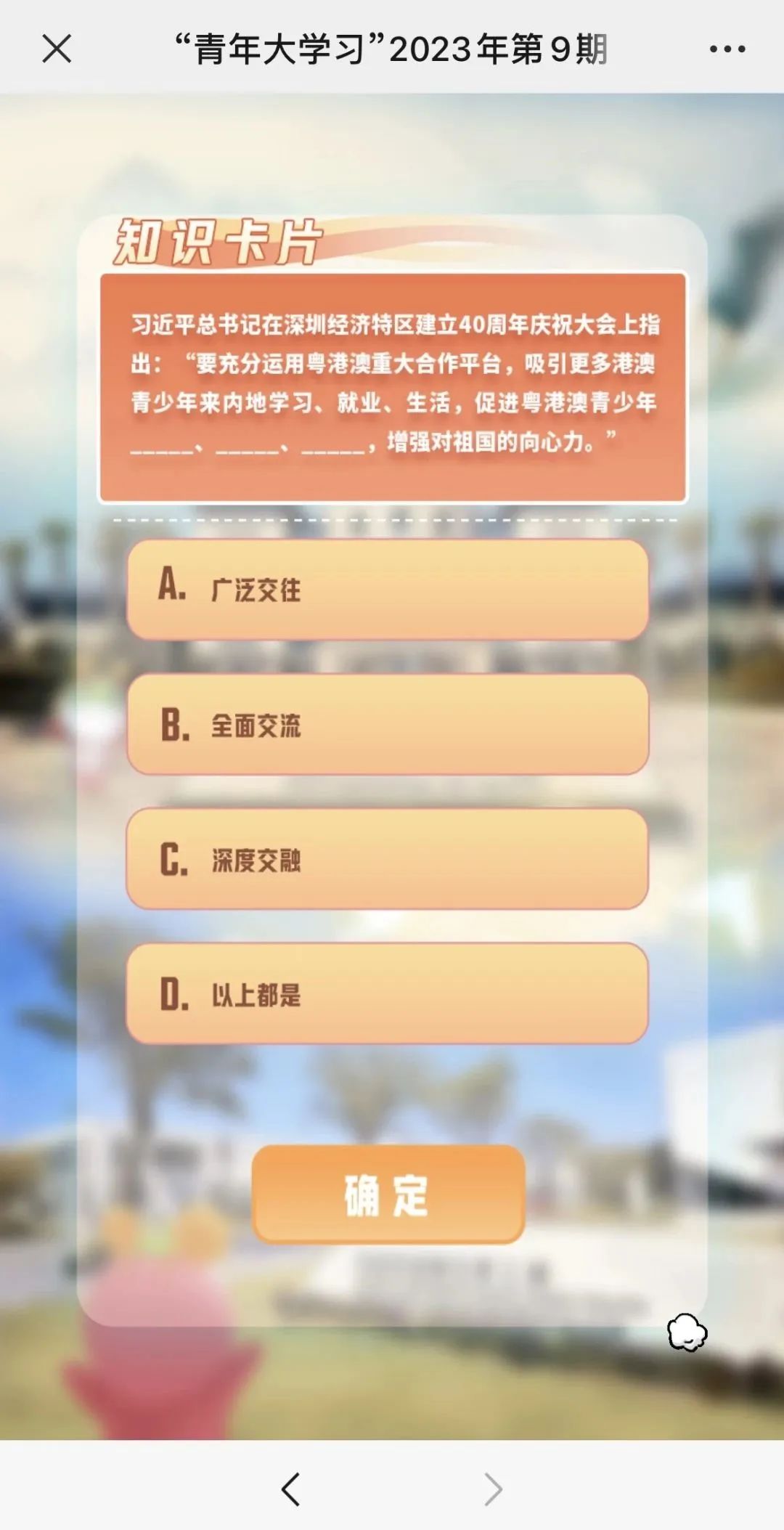Go back to the previous web page
This screenshot has width=784, height=1530.
coord(290,1489)
